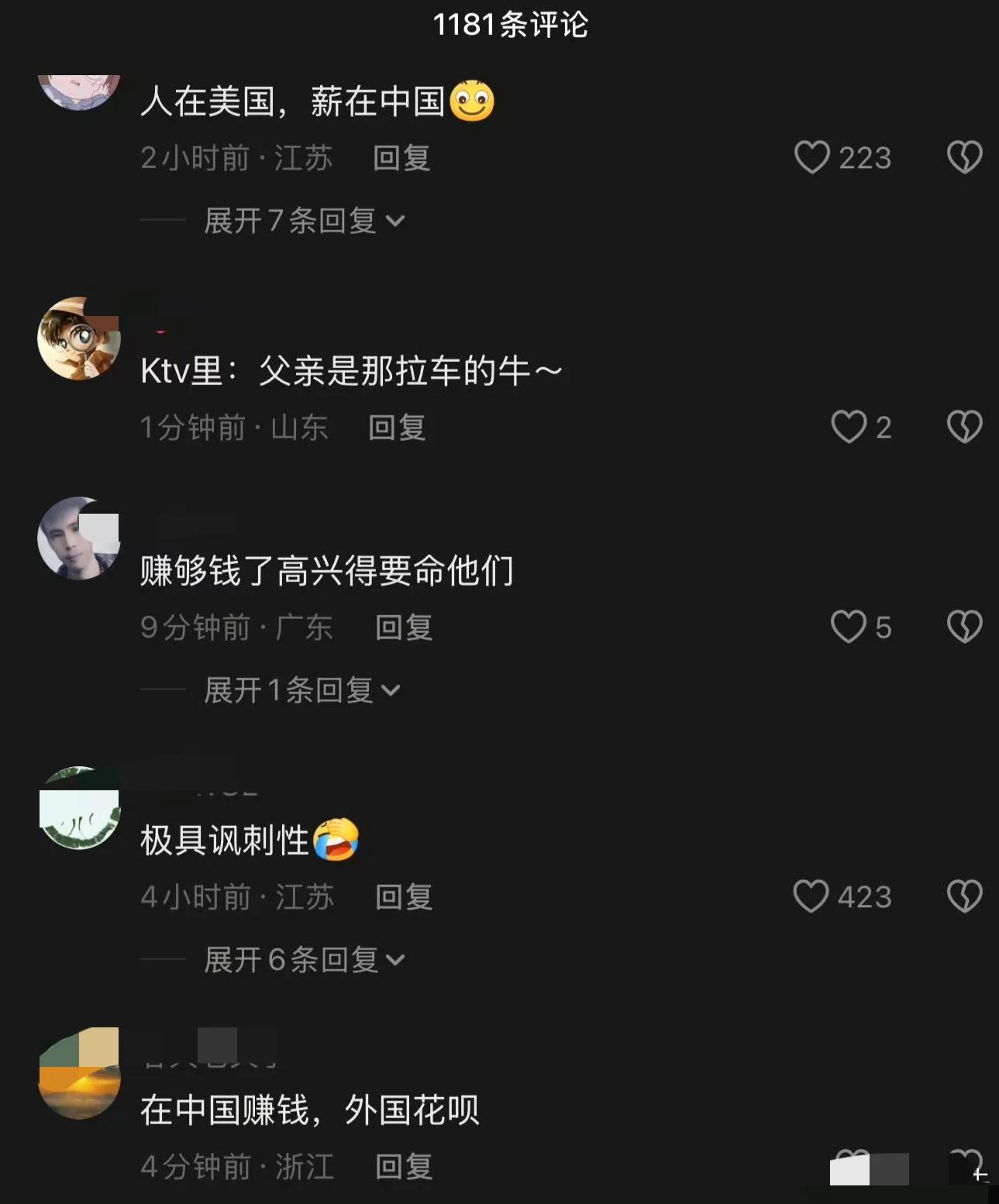The image size is (999, 1204).
Task: Reply to the comment 极具讽刺性
Action: pyautogui.click(x=403, y=897)
